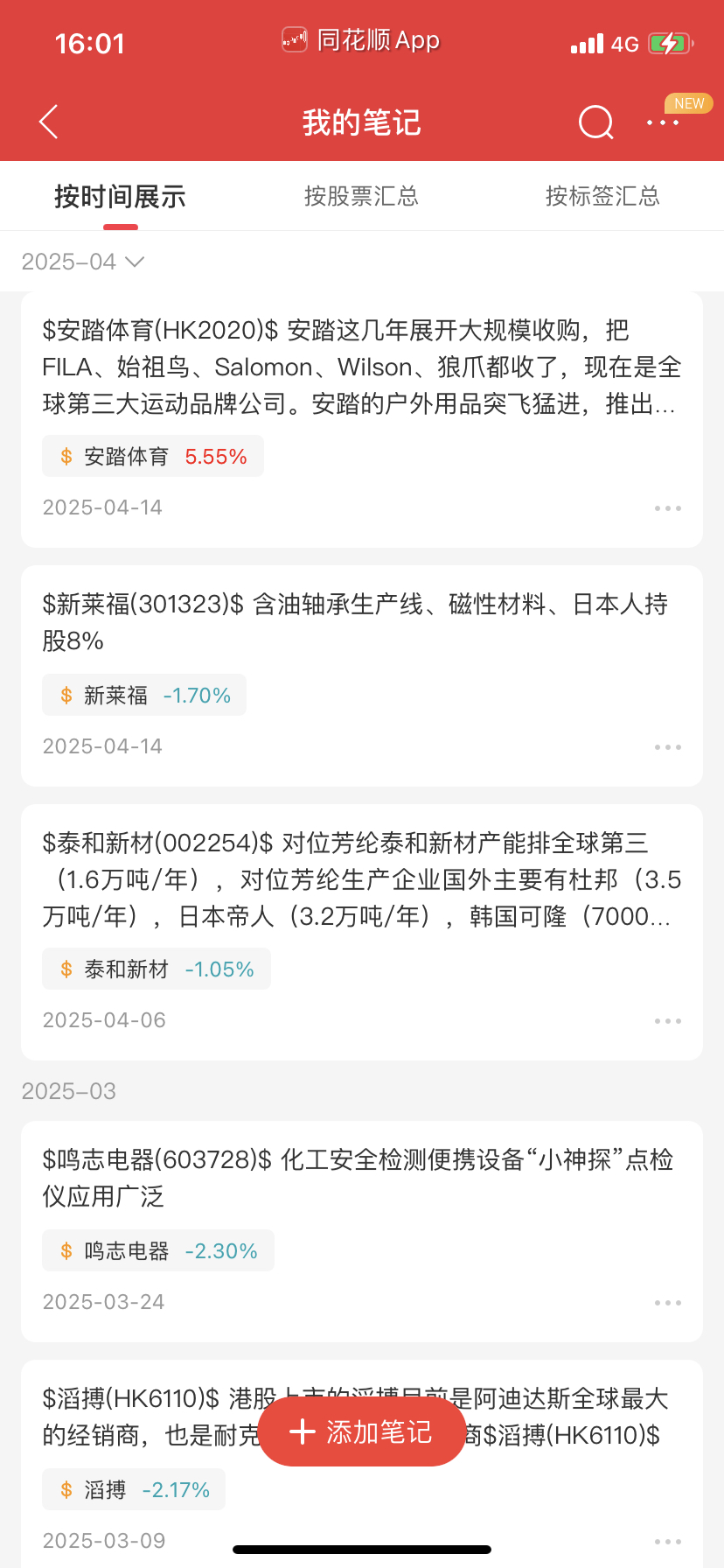Open the search magnifier icon
Viewport: 724px width, 1568px height.
coord(595,122)
